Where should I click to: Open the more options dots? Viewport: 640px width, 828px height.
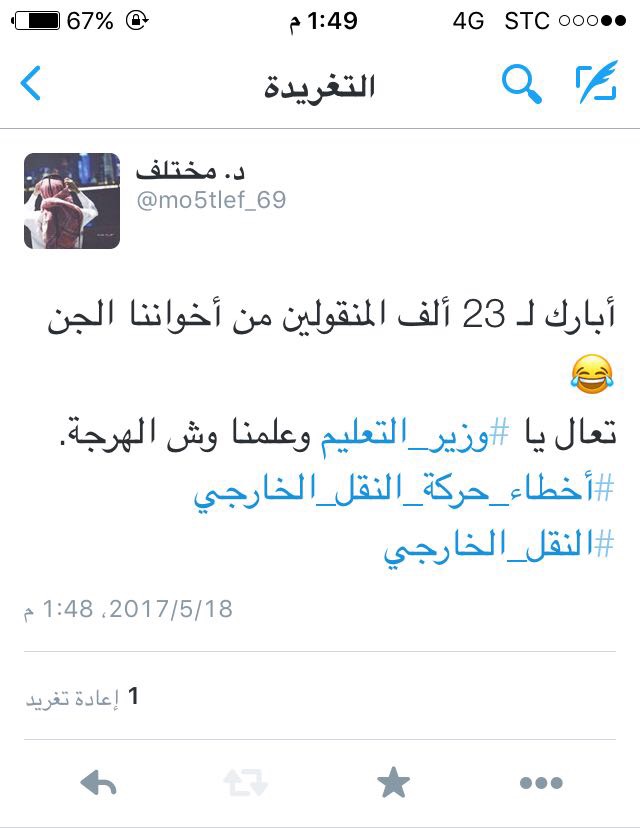[x=541, y=783]
